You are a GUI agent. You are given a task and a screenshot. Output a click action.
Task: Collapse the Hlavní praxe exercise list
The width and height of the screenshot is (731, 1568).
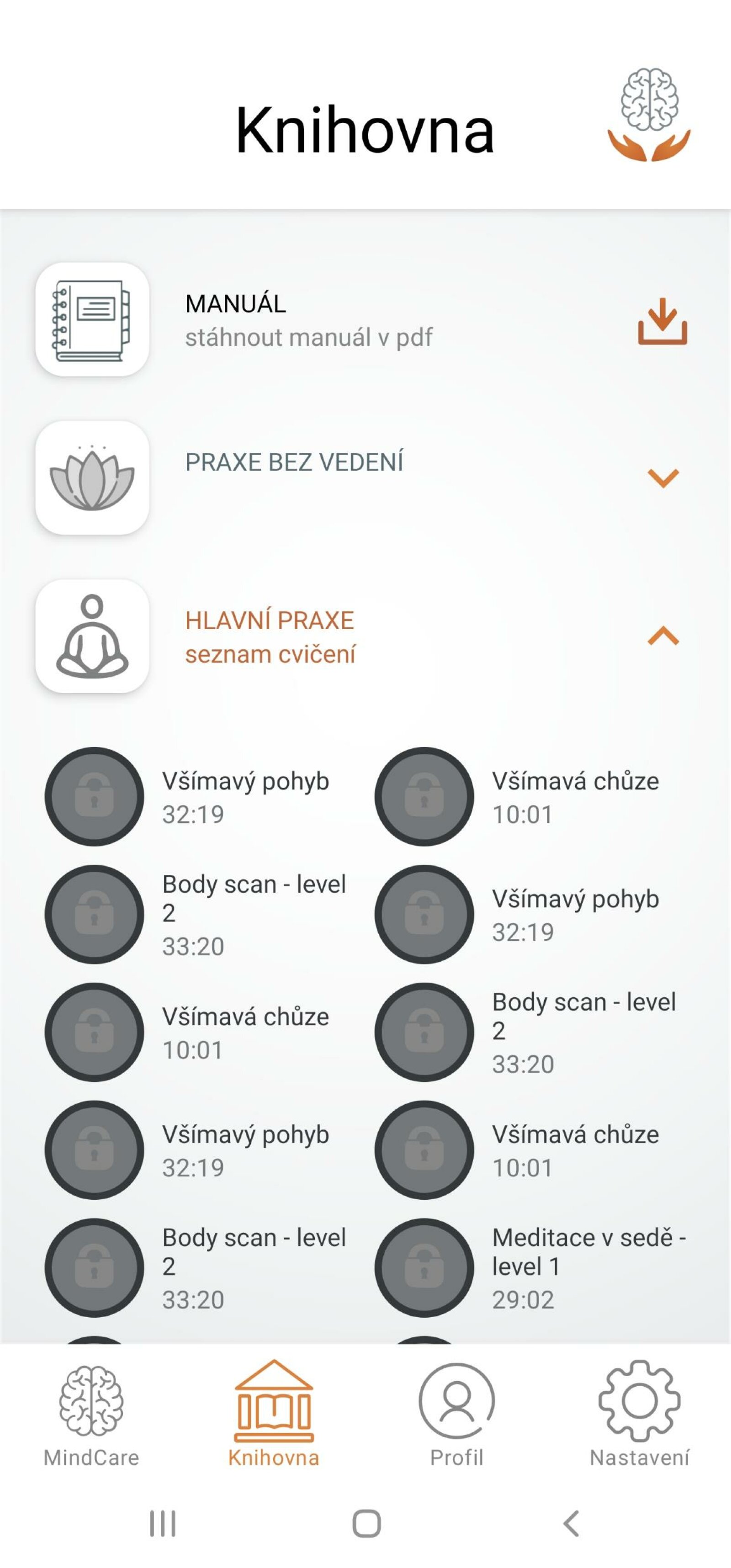coord(663,636)
